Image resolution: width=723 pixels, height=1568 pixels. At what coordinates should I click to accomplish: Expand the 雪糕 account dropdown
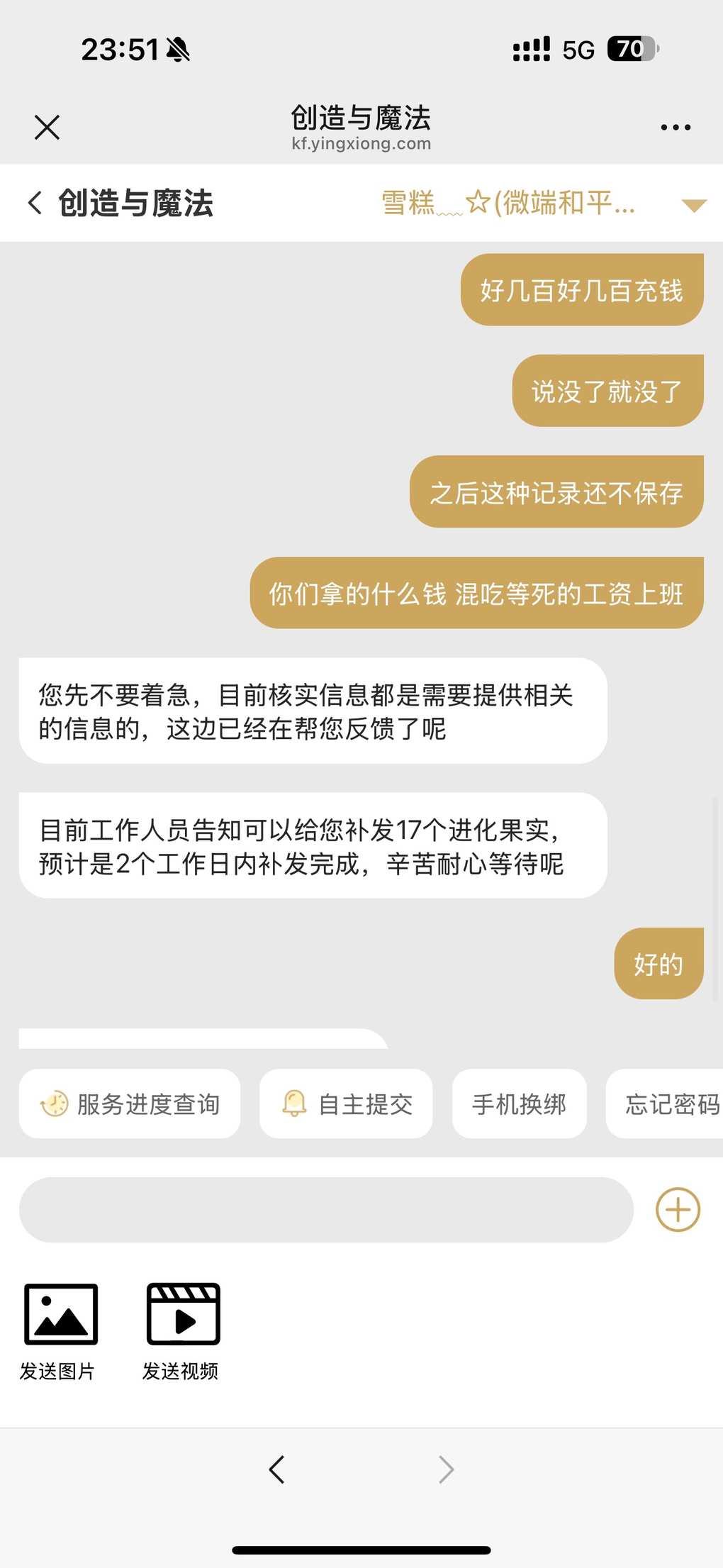coord(694,205)
